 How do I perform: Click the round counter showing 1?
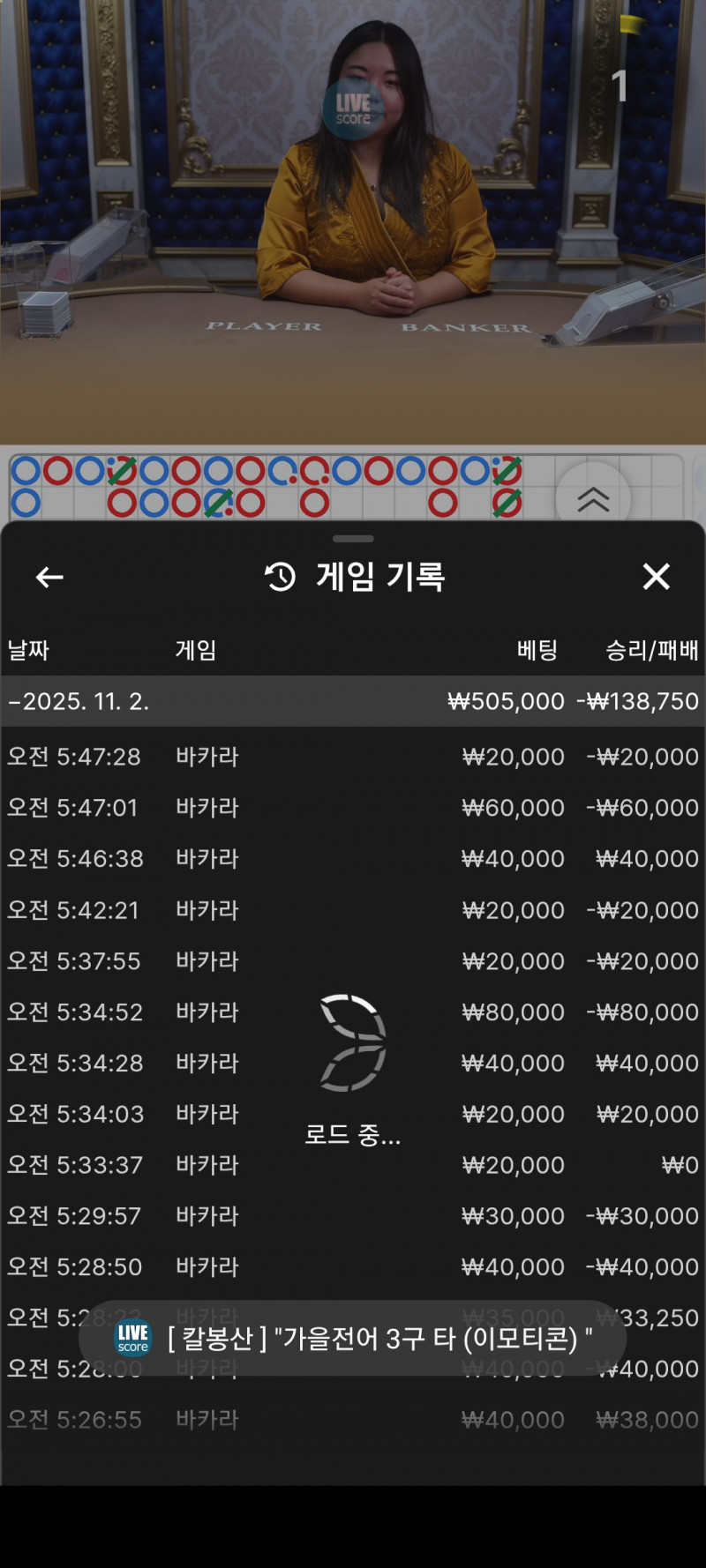coord(620,84)
